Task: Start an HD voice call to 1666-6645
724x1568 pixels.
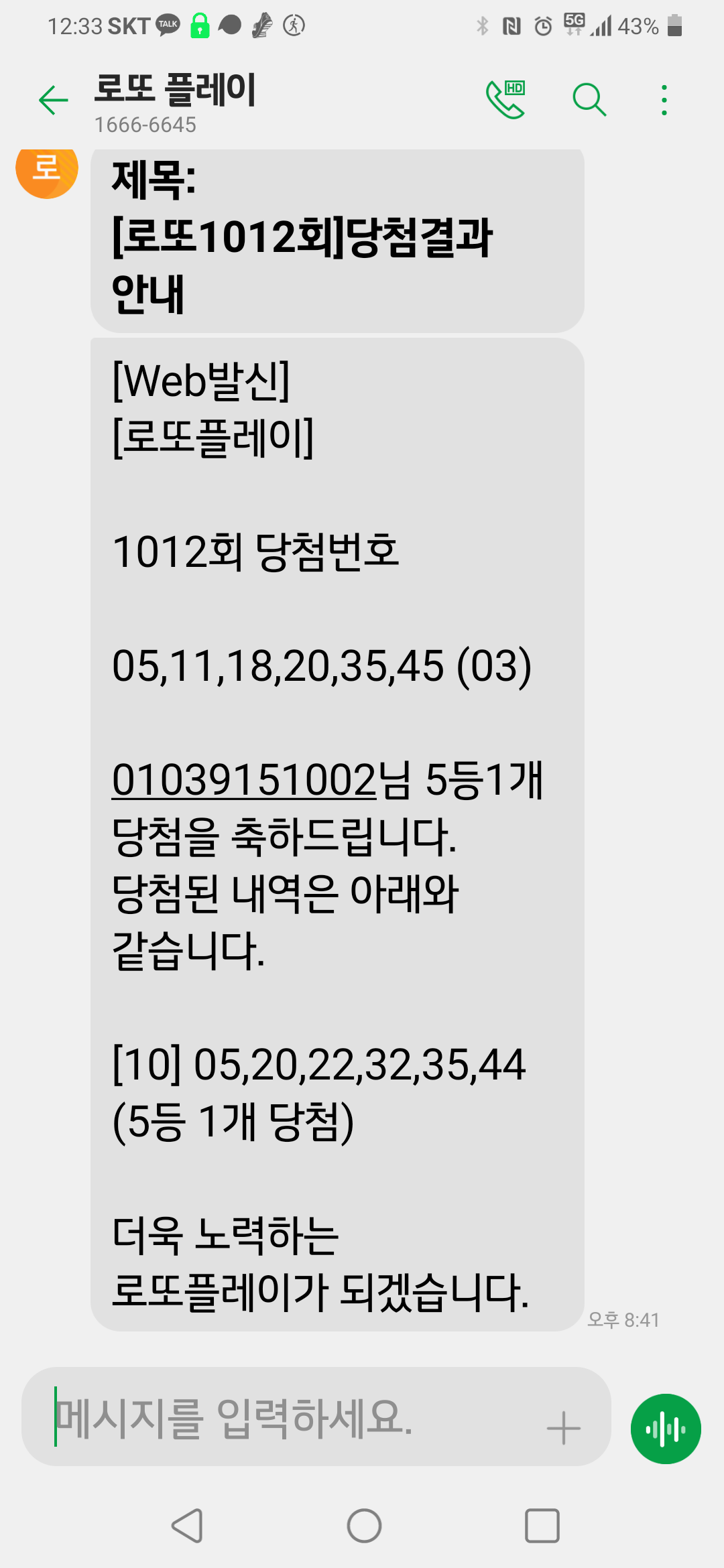Action: point(505,100)
